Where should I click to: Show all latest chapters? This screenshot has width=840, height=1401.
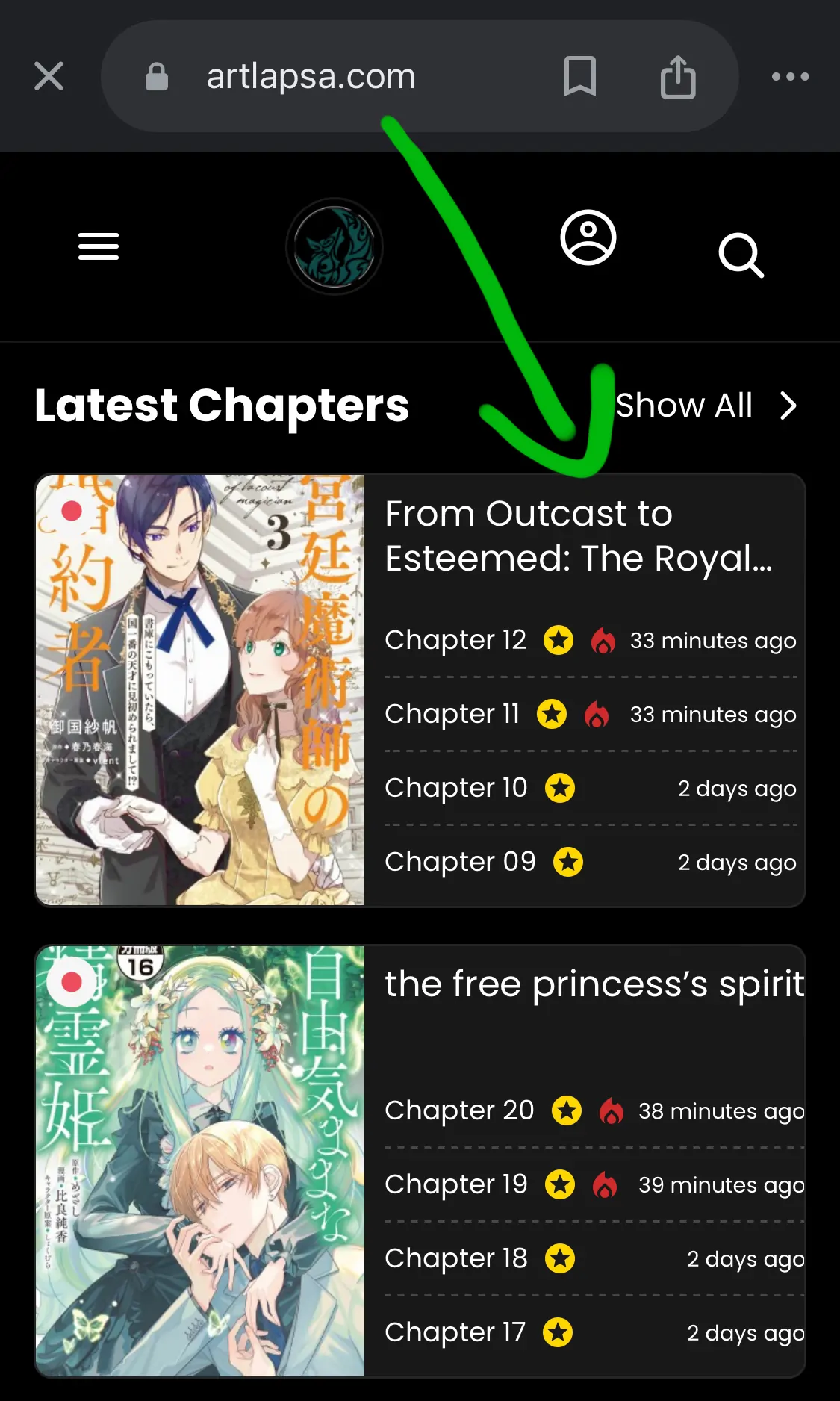pos(705,406)
